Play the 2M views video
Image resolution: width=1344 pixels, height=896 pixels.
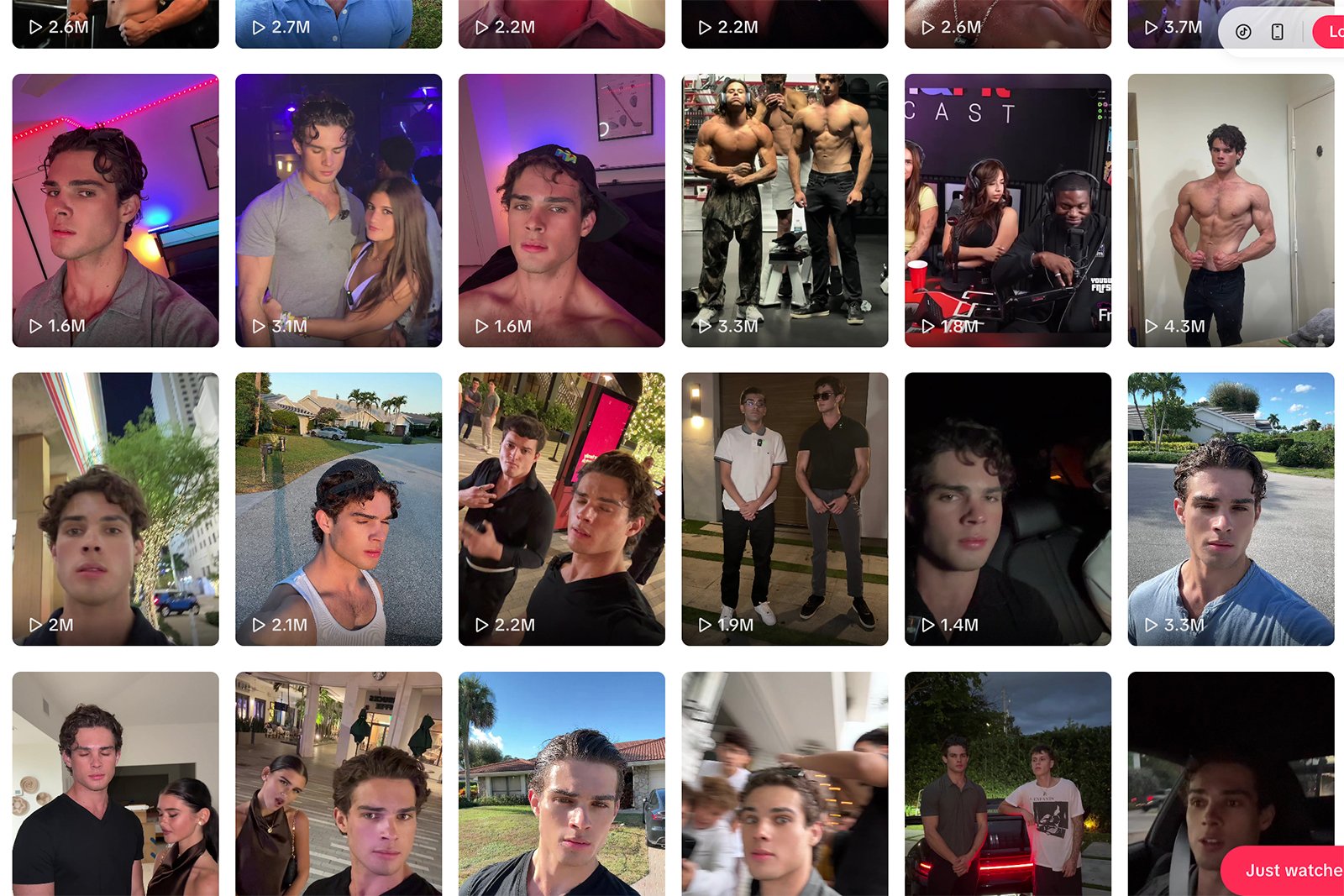(115, 509)
